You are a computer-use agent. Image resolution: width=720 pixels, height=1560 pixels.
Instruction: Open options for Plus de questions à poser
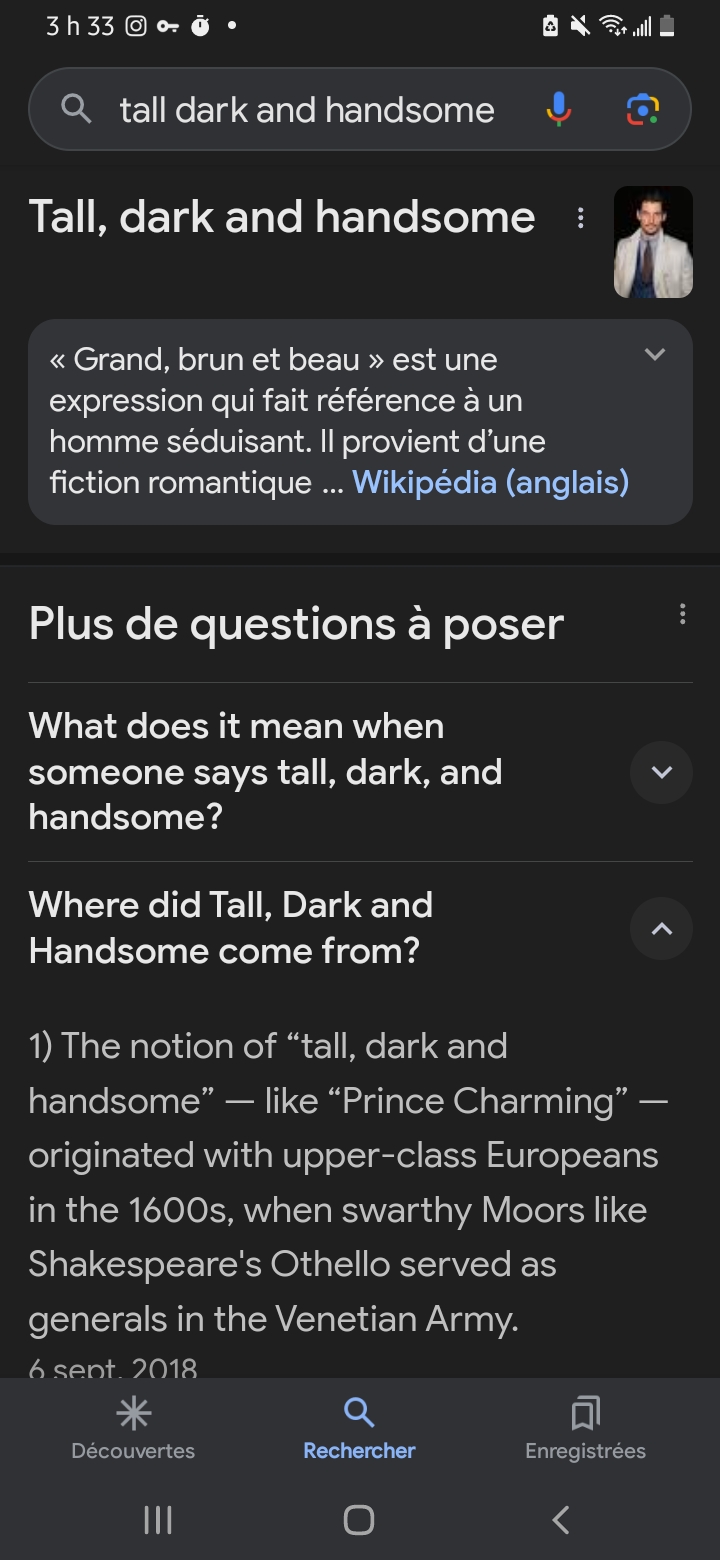(x=682, y=614)
